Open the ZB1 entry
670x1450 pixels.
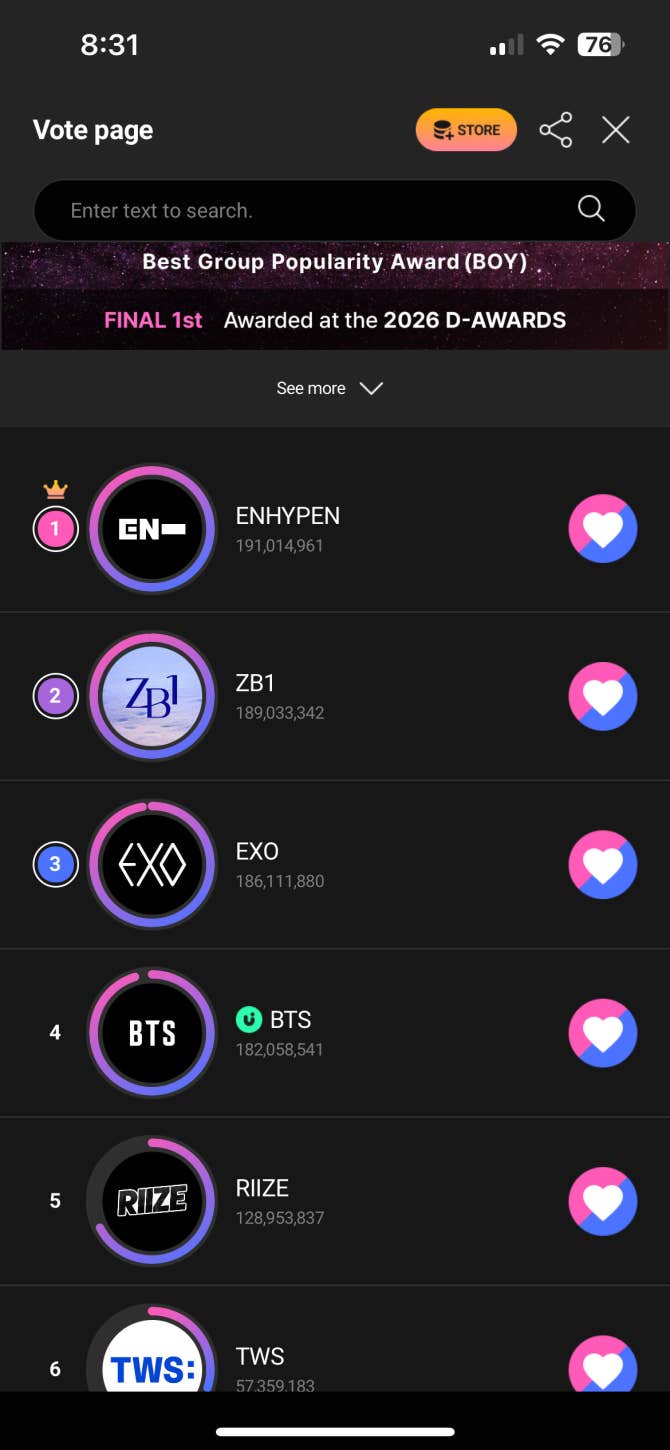click(x=256, y=696)
